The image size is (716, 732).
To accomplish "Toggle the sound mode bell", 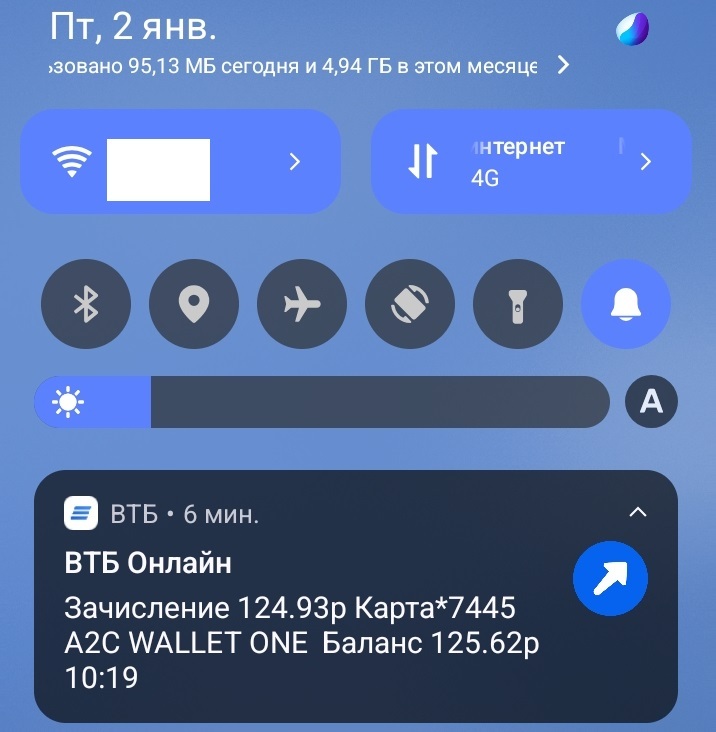I will [626, 304].
